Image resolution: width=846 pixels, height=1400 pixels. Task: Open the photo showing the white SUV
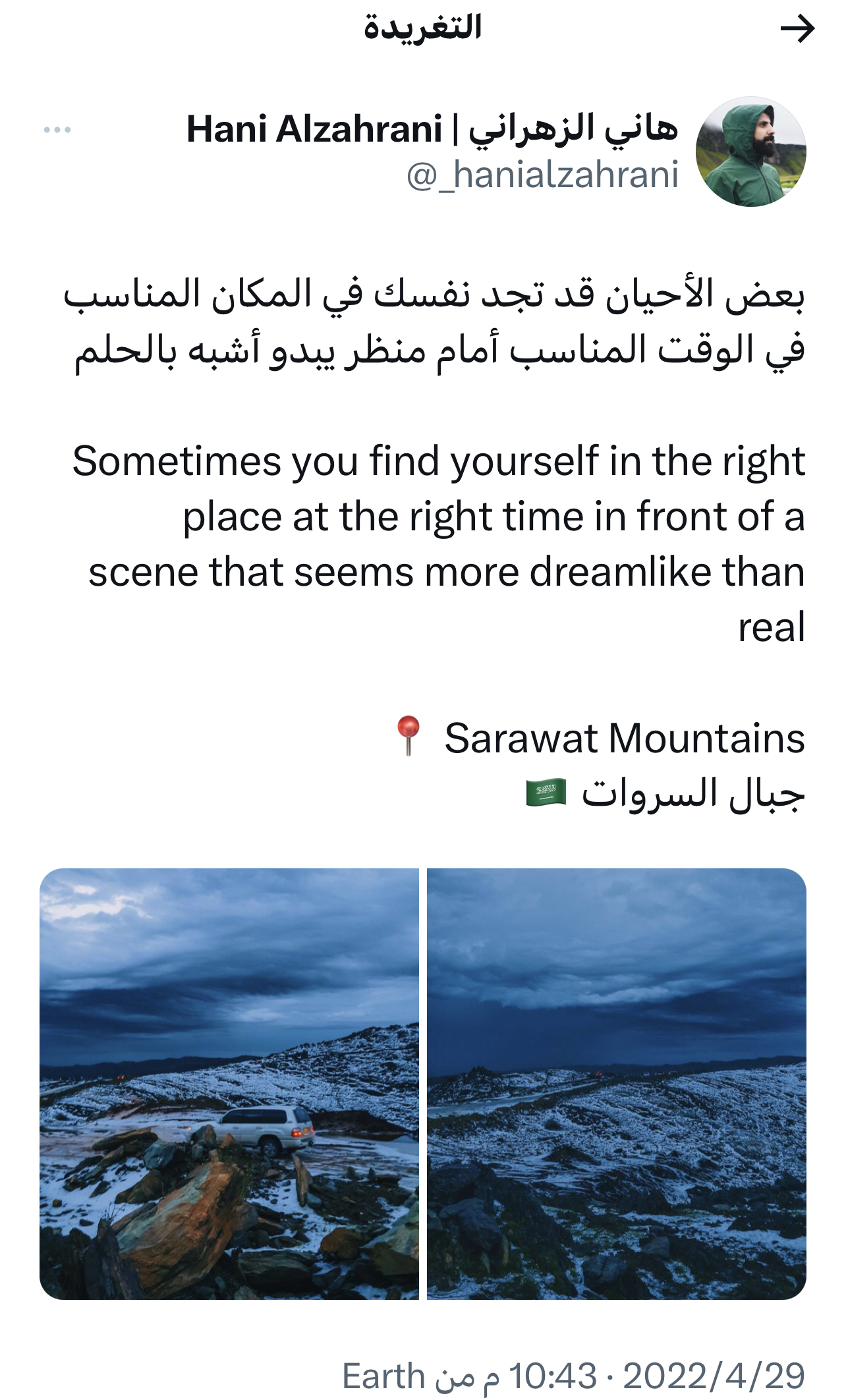tap(229, 1084)
